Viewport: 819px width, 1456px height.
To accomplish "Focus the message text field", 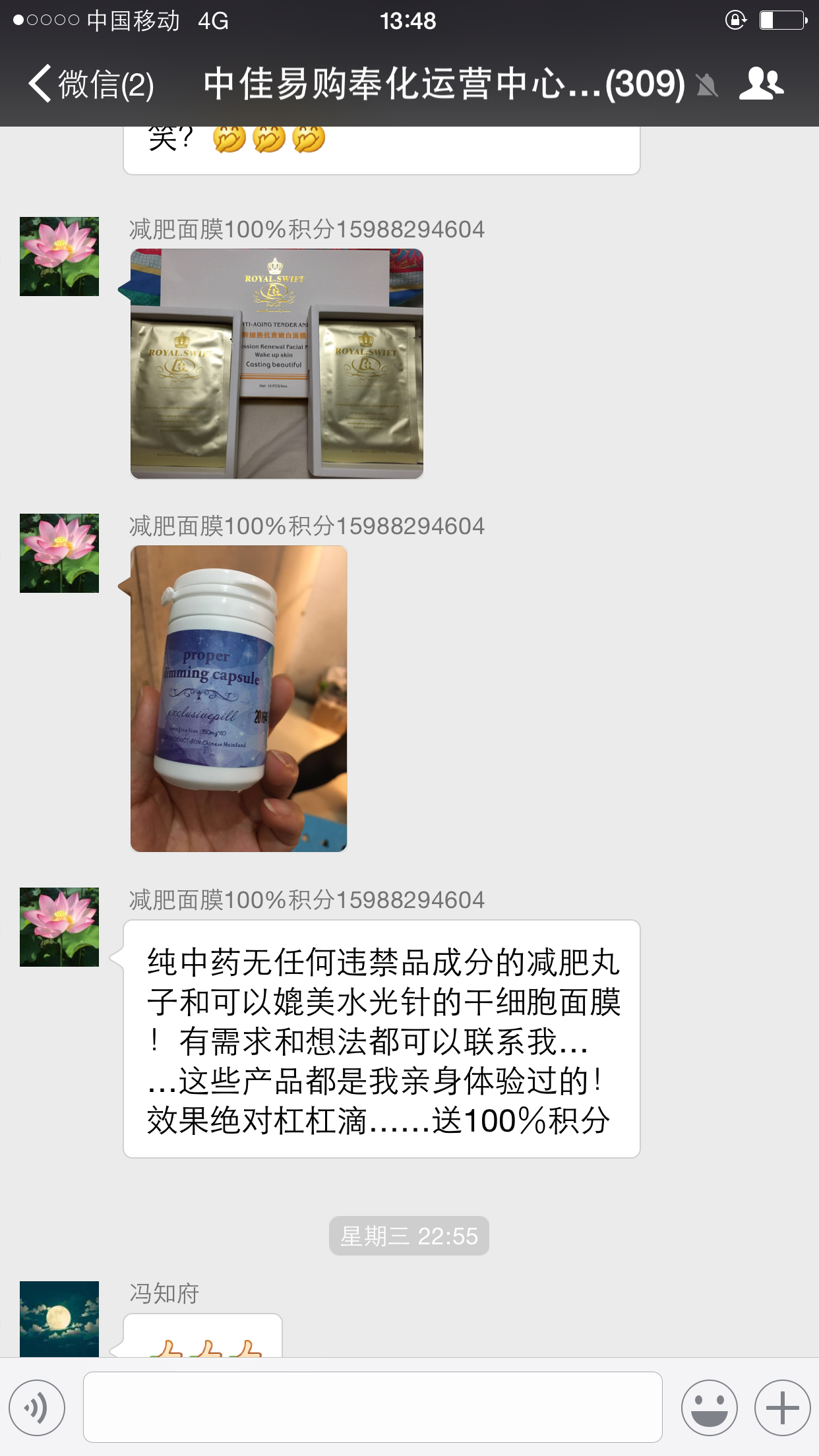I will click(x=373, y=1407).
